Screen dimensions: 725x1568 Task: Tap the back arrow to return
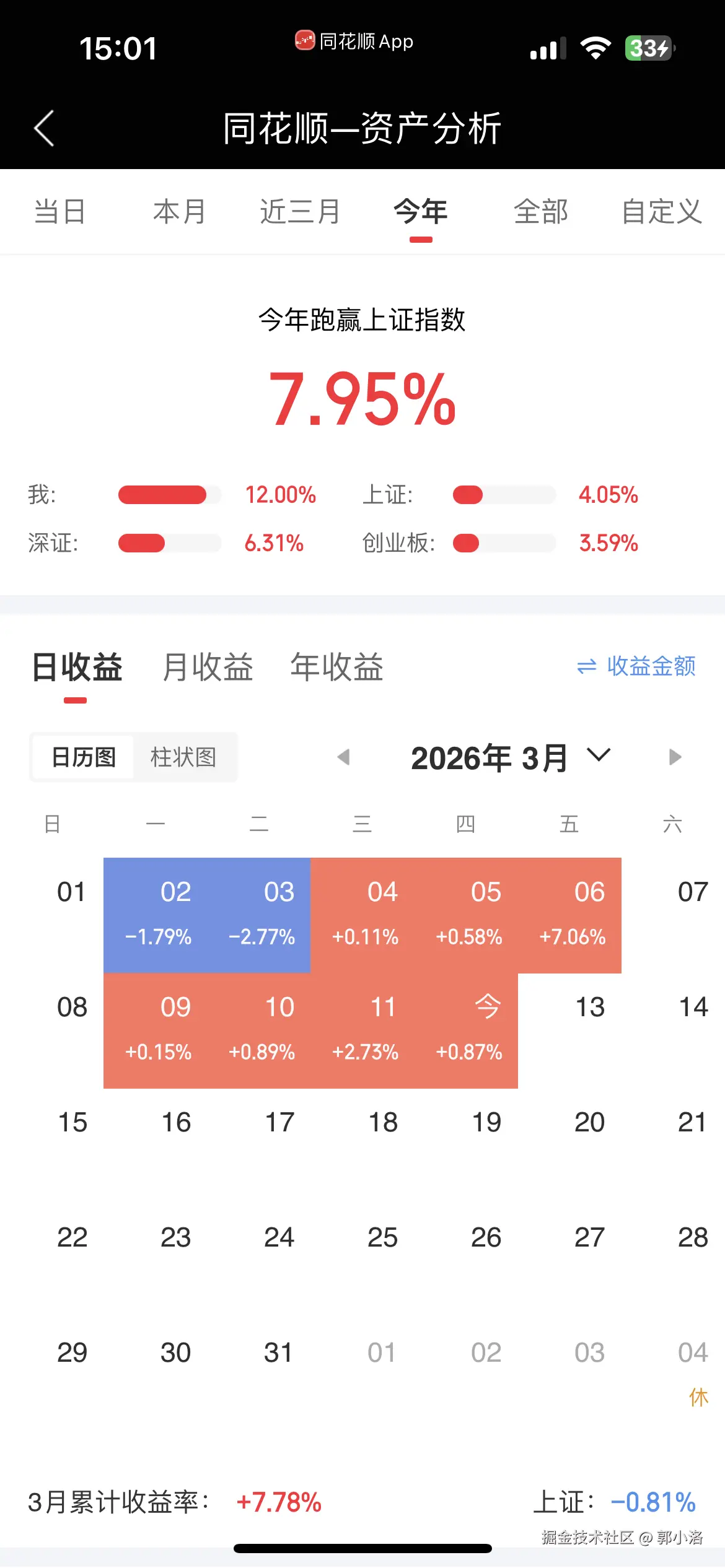[43, 127]
